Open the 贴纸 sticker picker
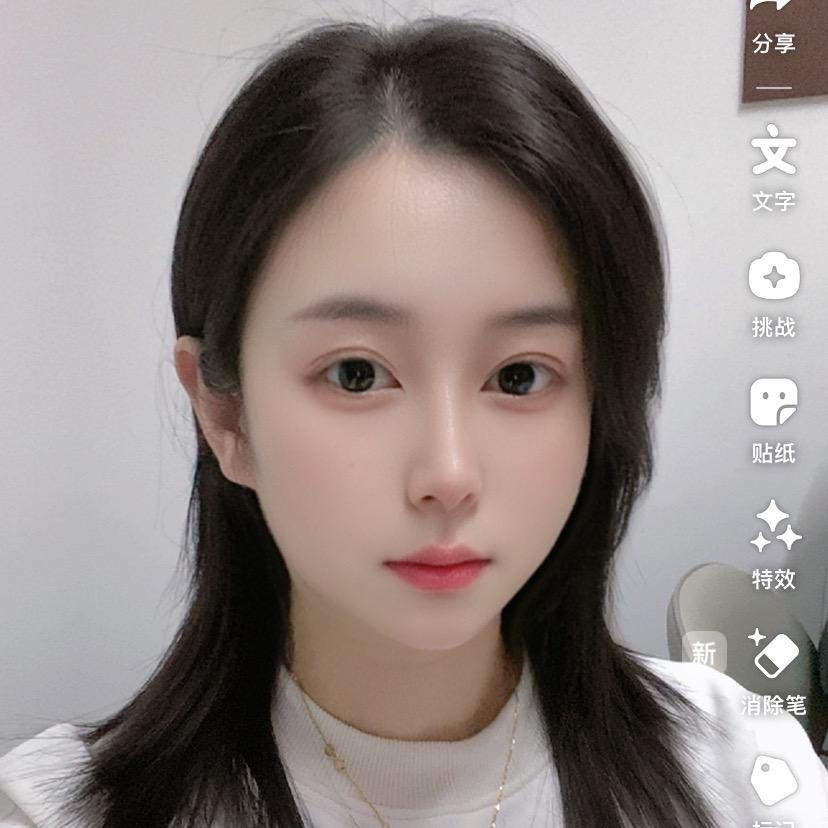Screen dimensions: 828x828 (x=774, y=420)
